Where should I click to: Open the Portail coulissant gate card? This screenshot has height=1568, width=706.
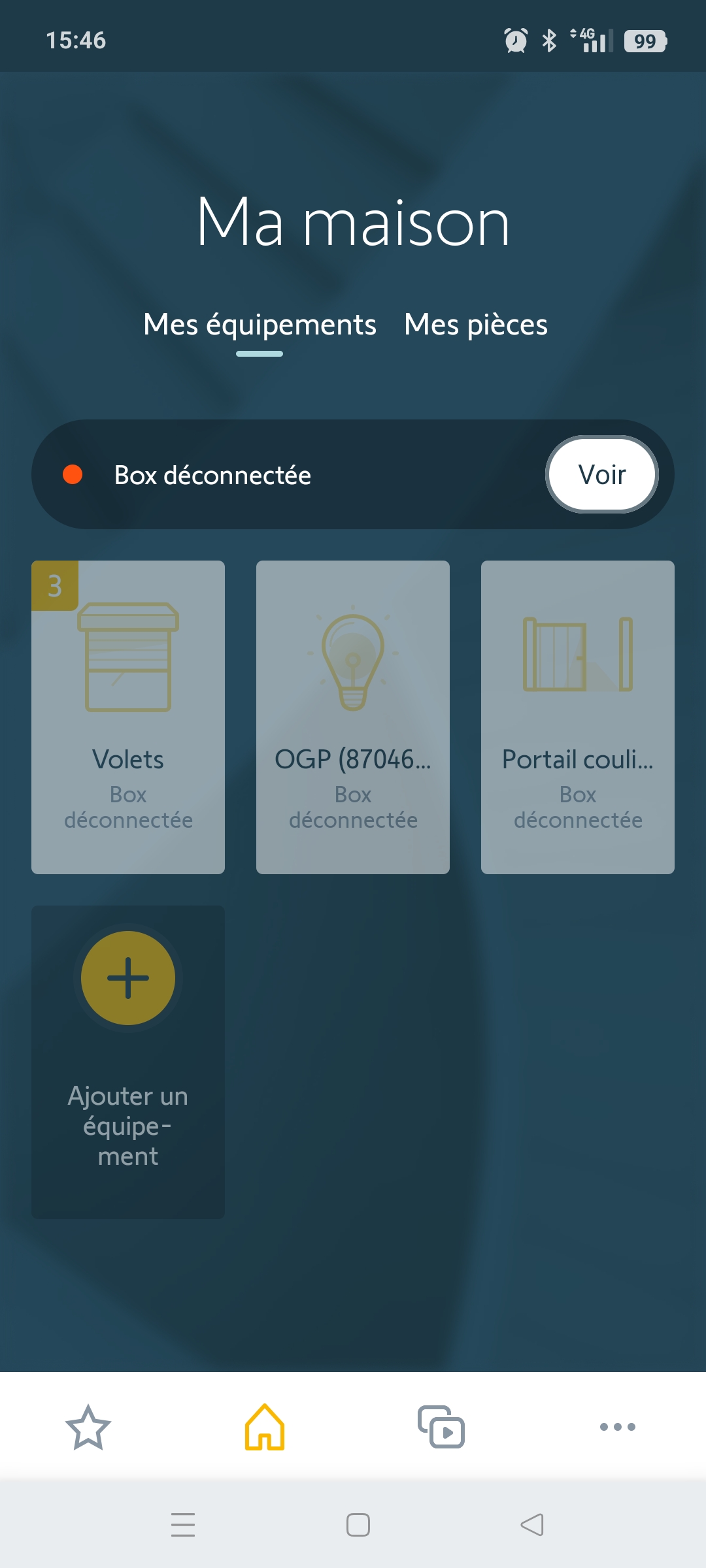pyautogui.click(x=578, y=717)
